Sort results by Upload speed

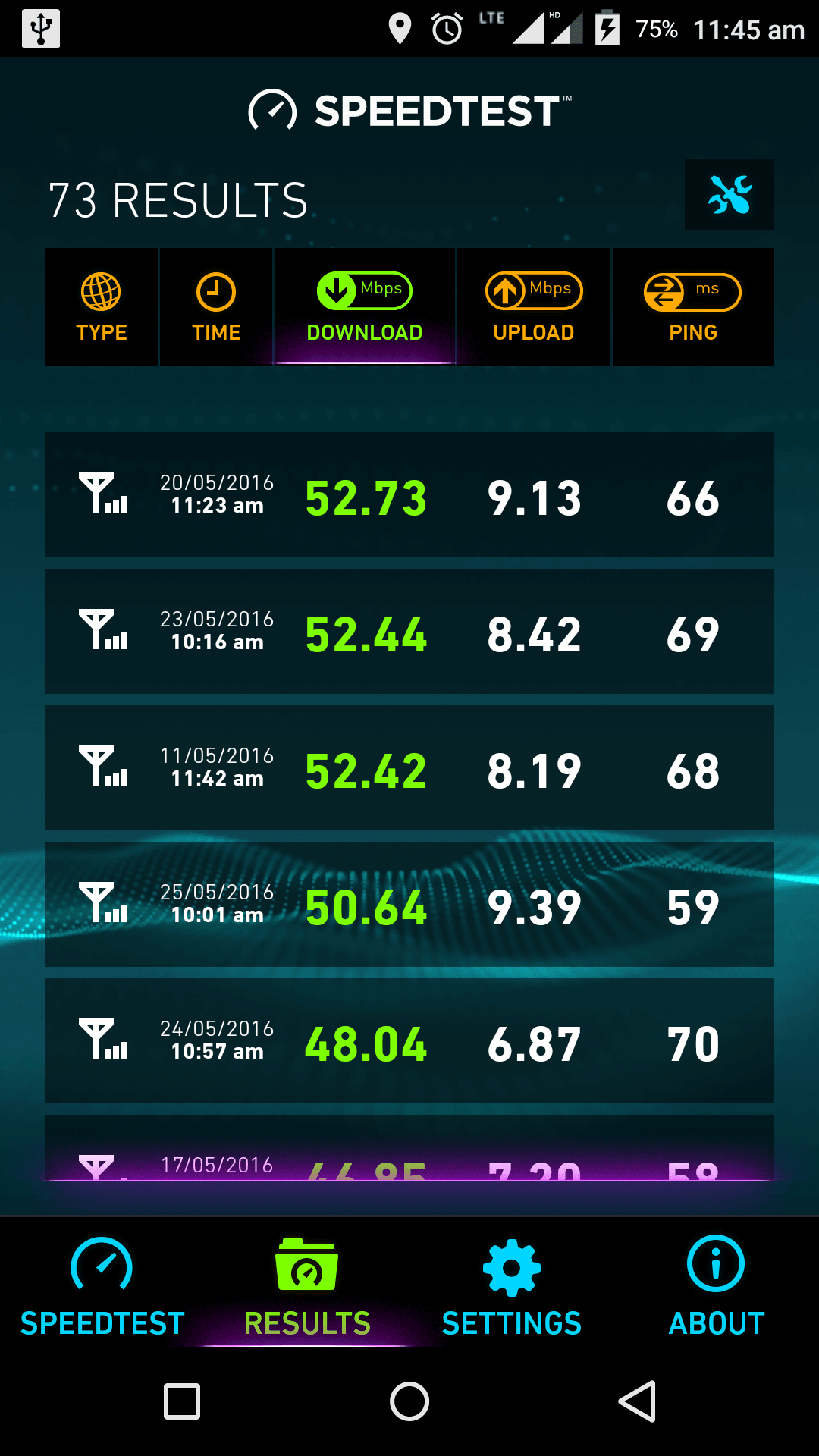tap(534, 307)
